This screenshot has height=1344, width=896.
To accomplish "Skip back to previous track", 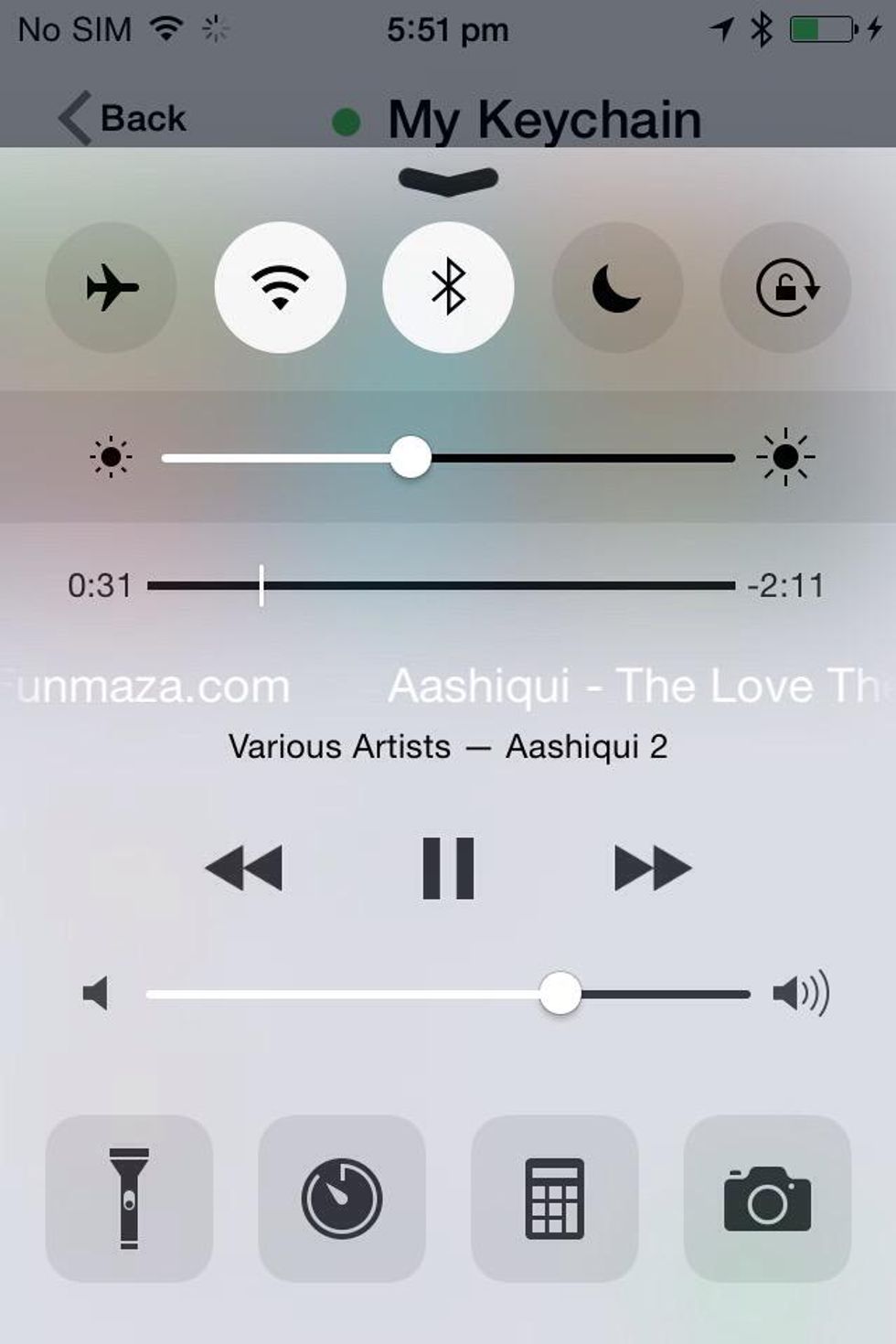I will (x=244, y=868).
